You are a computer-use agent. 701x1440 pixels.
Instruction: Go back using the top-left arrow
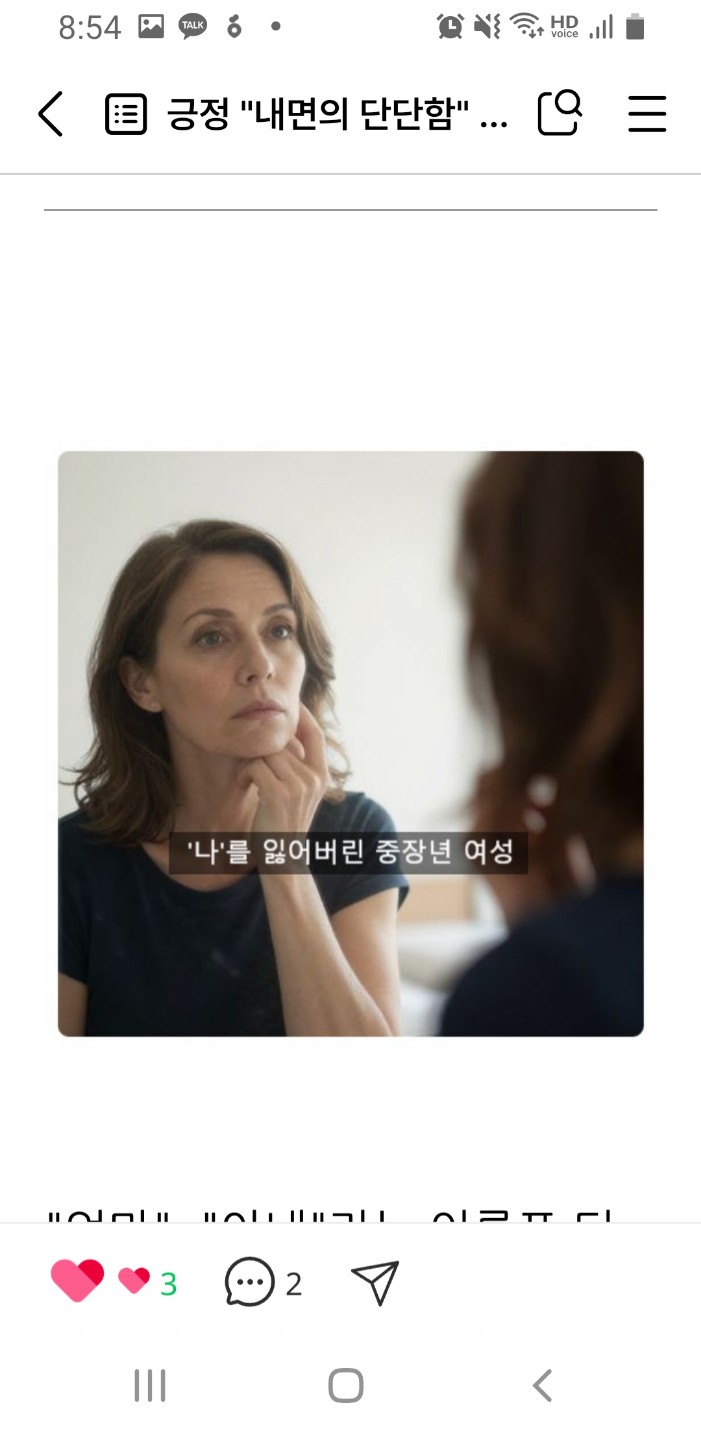(51, 114)
